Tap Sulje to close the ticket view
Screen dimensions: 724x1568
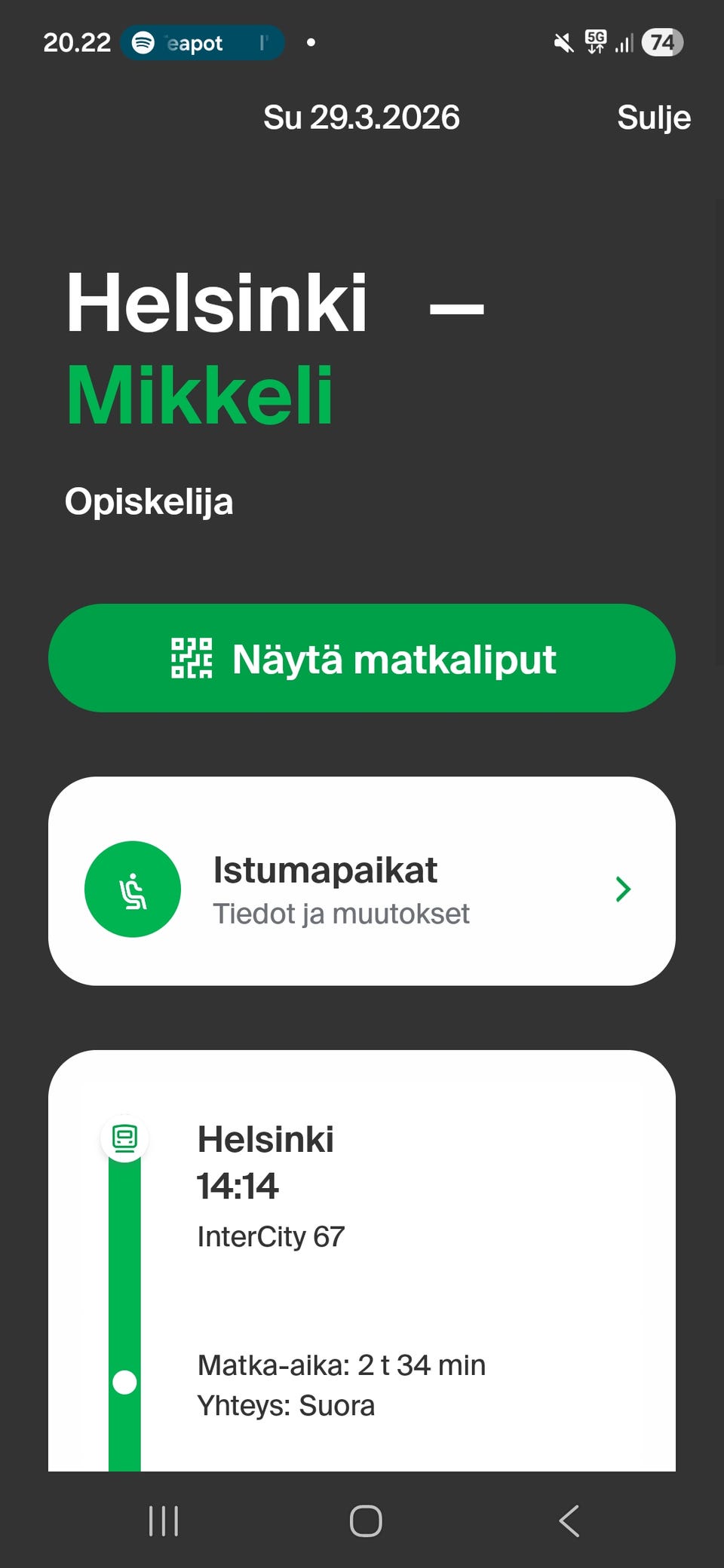pyautogui.click(x=653, y=118)
